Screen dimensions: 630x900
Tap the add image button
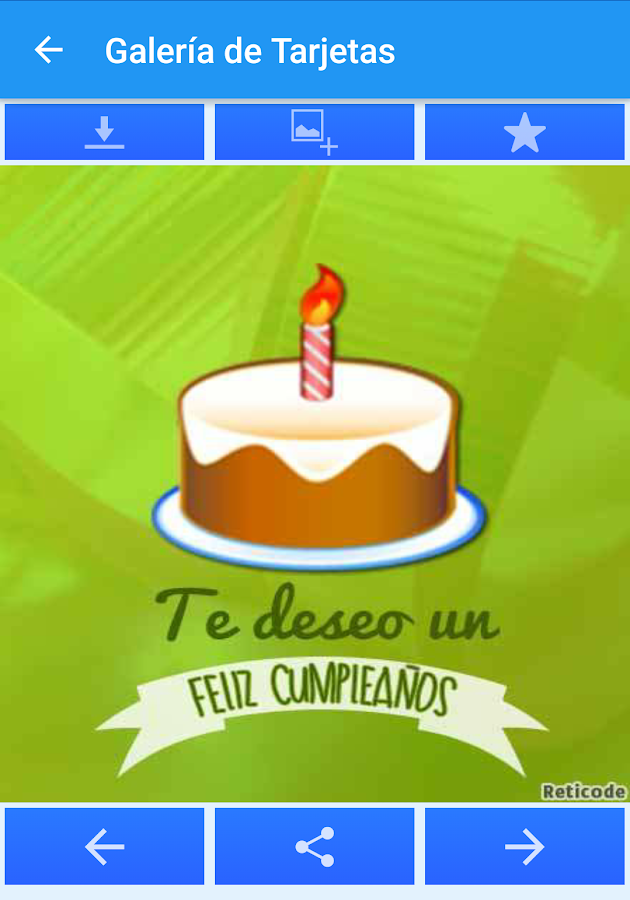coord(314,132)
